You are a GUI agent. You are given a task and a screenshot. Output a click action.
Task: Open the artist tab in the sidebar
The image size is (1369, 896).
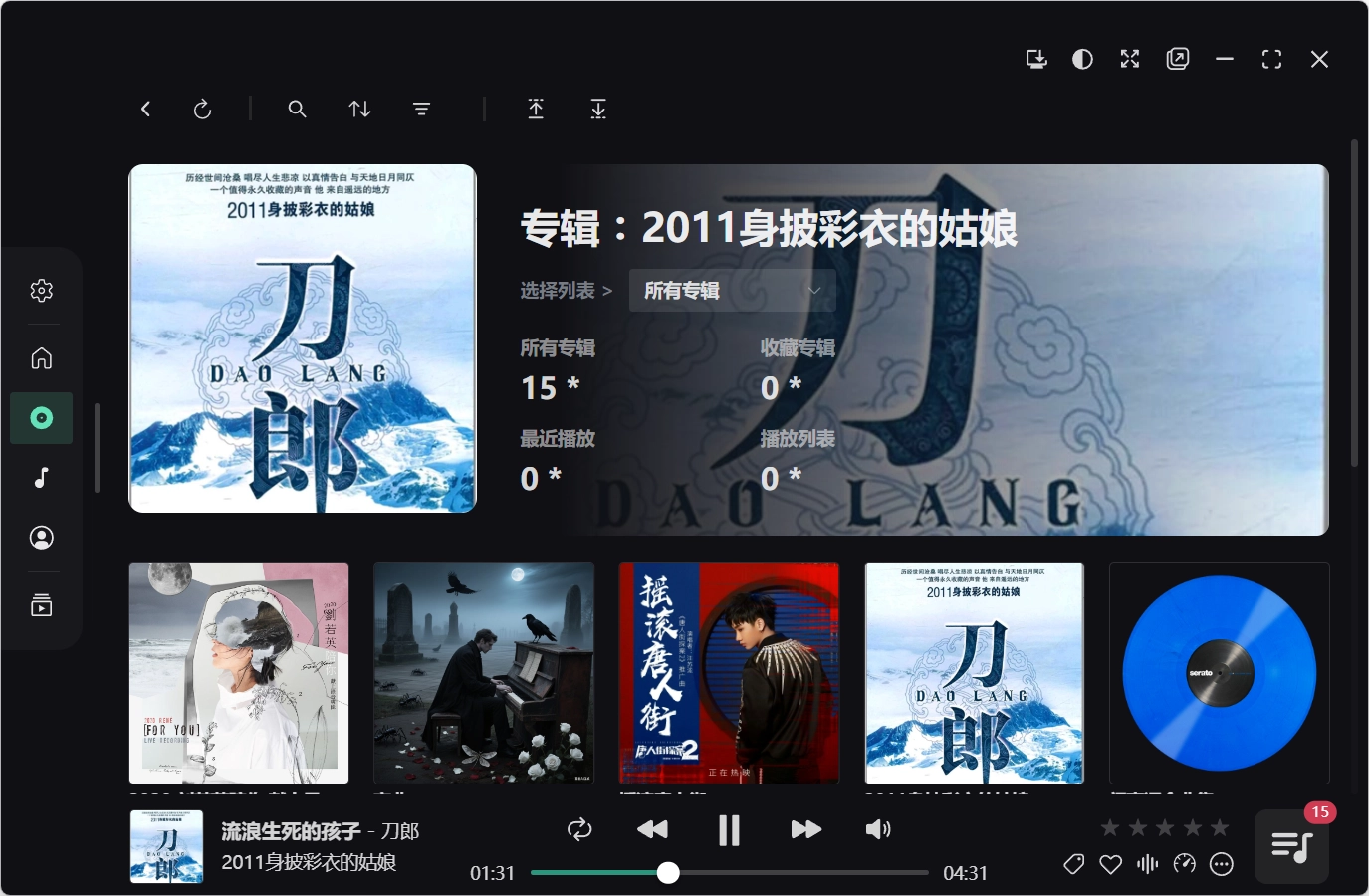point(42,538)
